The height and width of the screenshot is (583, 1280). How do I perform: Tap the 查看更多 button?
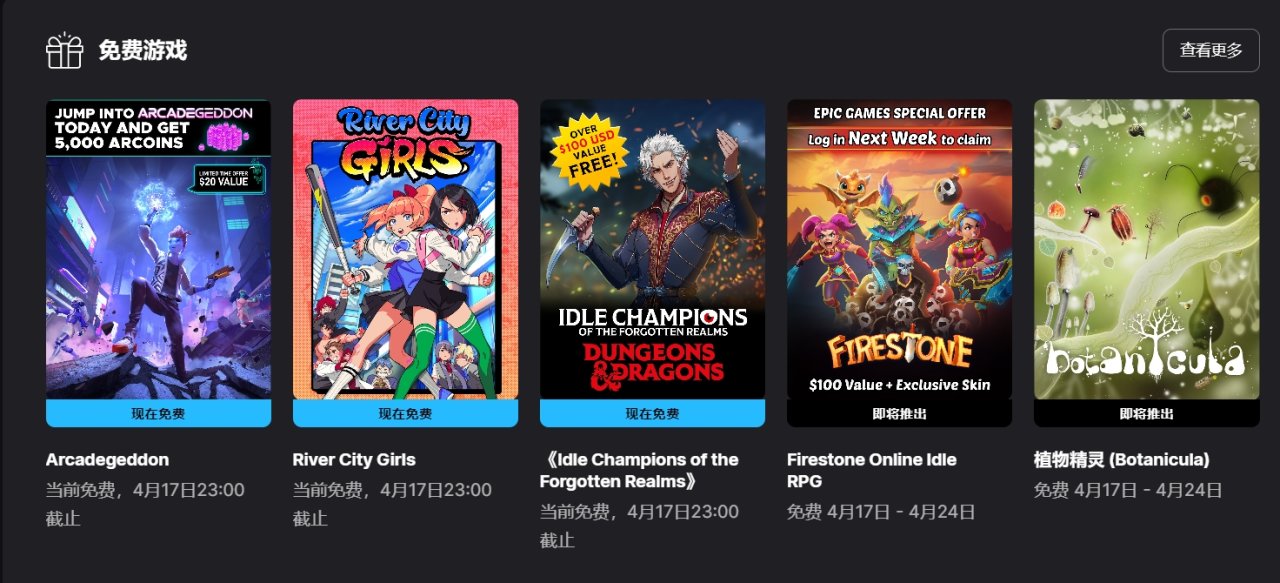(1210, 50)
